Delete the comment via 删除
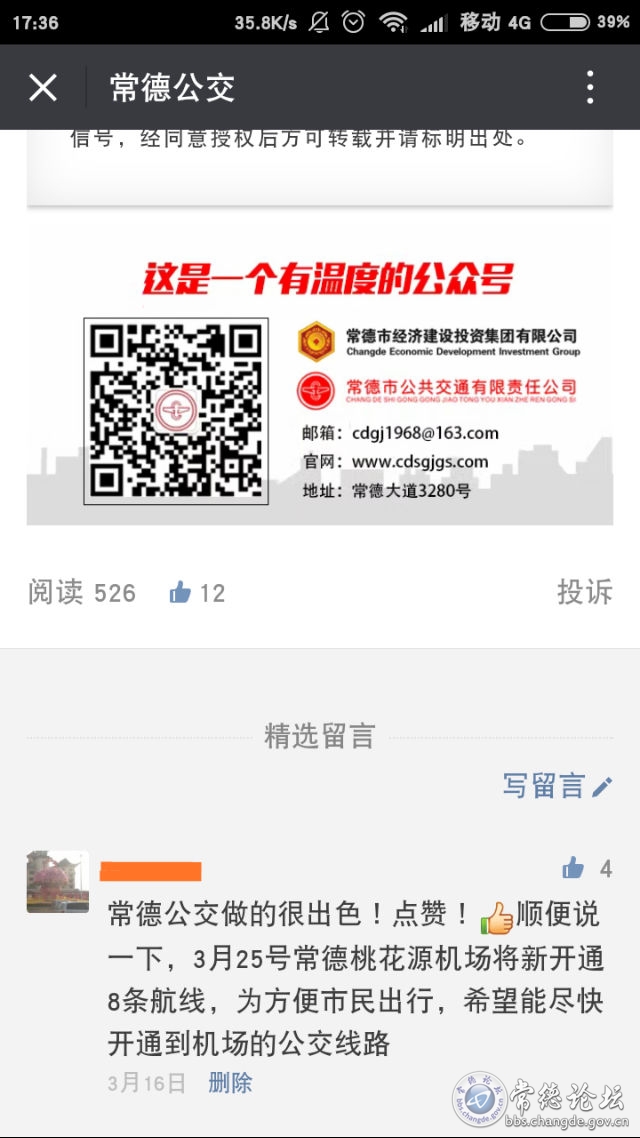This screenshot has height=1138, width=640. click(230, 1083)
